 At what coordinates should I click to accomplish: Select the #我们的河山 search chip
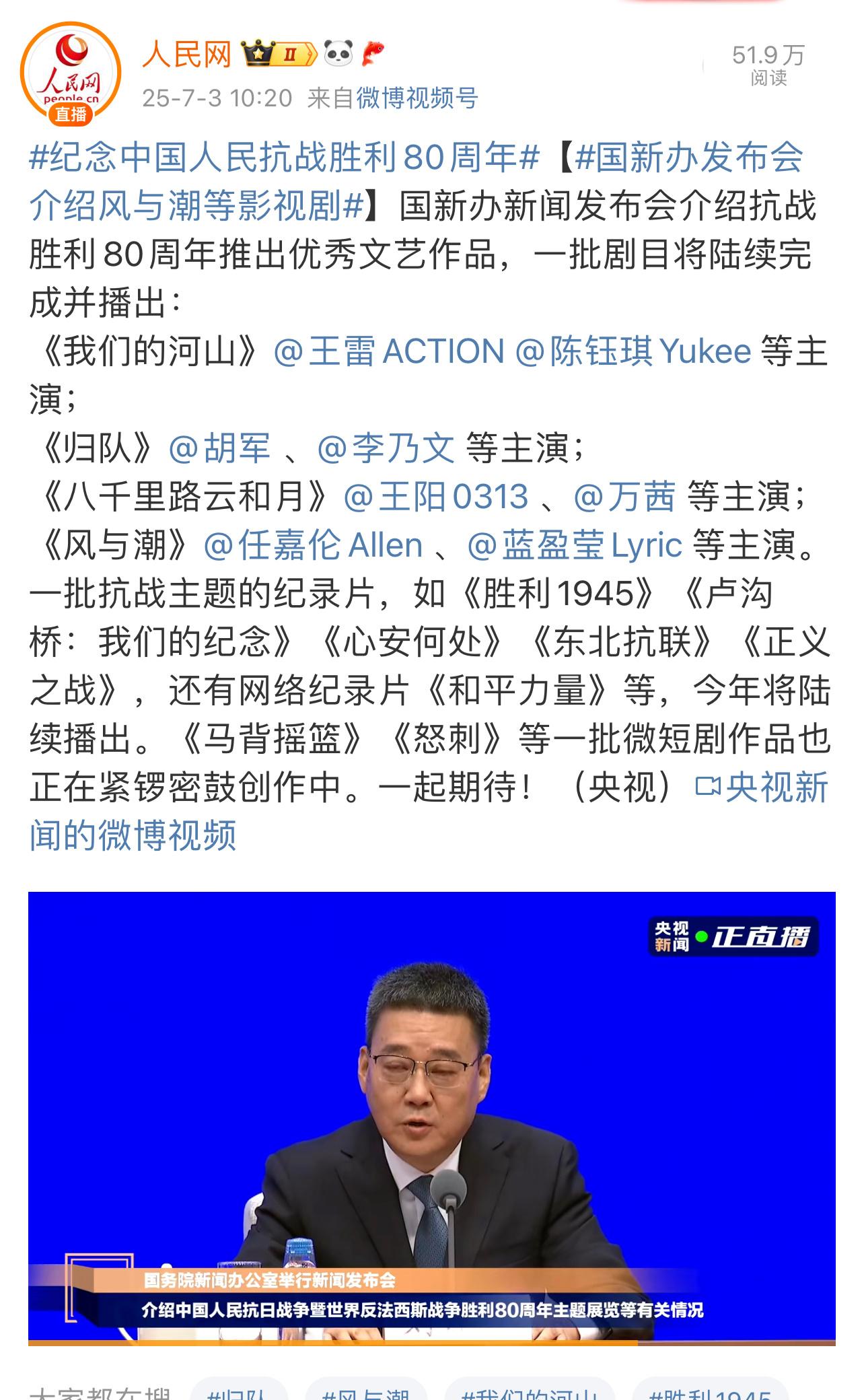(x=530, y=1389)
